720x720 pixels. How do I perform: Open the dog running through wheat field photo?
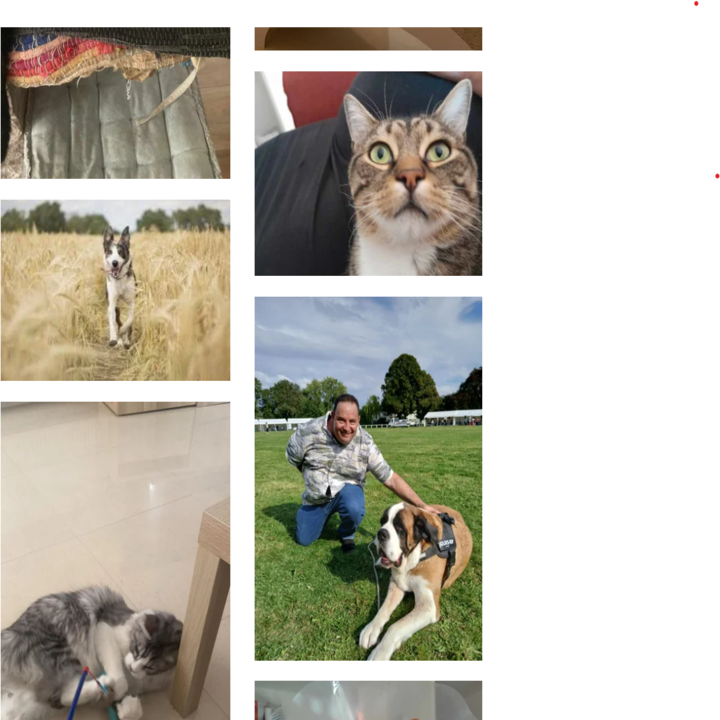pos(115,290)
